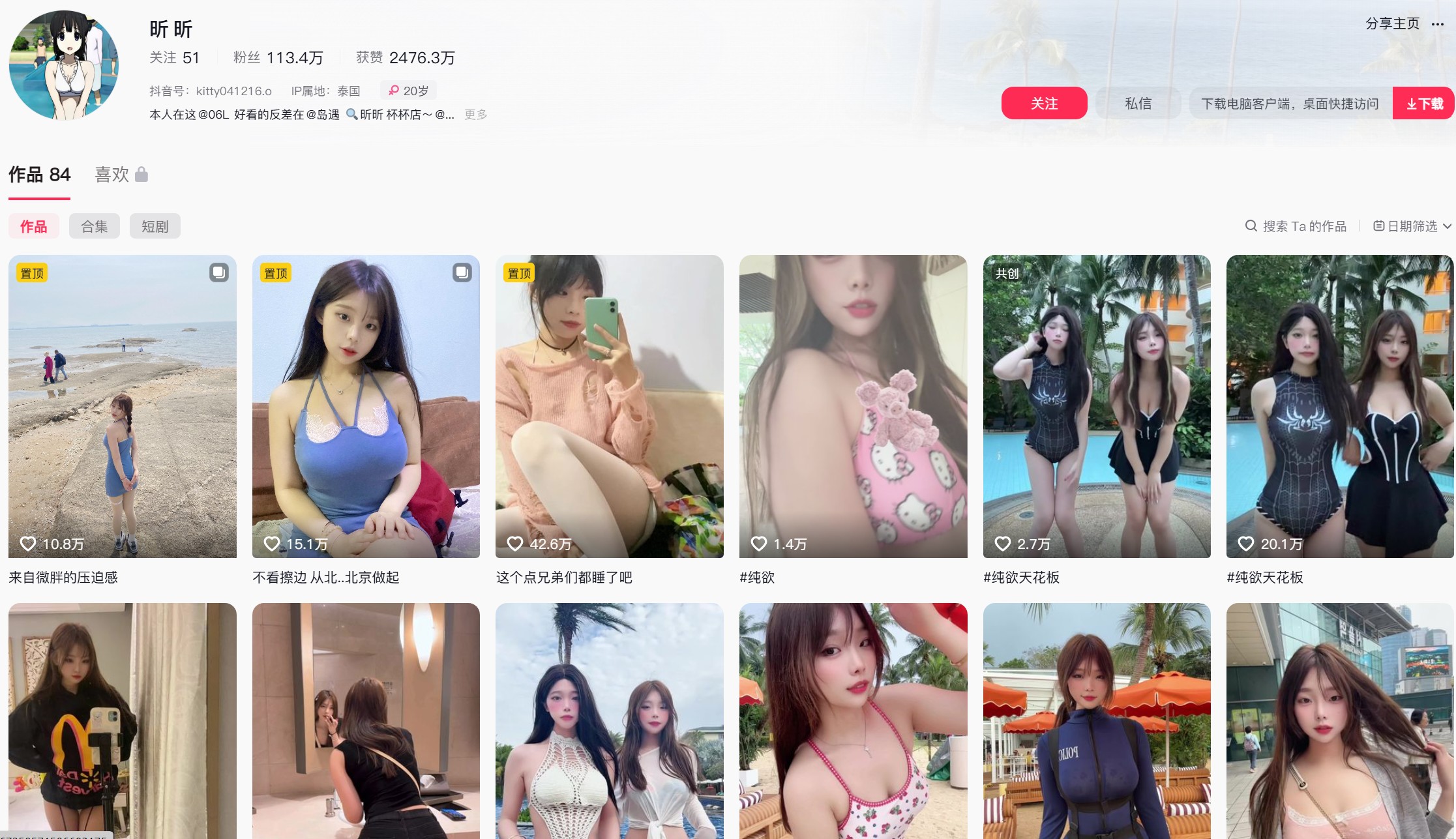Screen dimensions: 1456x839
Task: Open #纯欲天花板 video with 20.1万 likes
Action: tap(1340, 406)
